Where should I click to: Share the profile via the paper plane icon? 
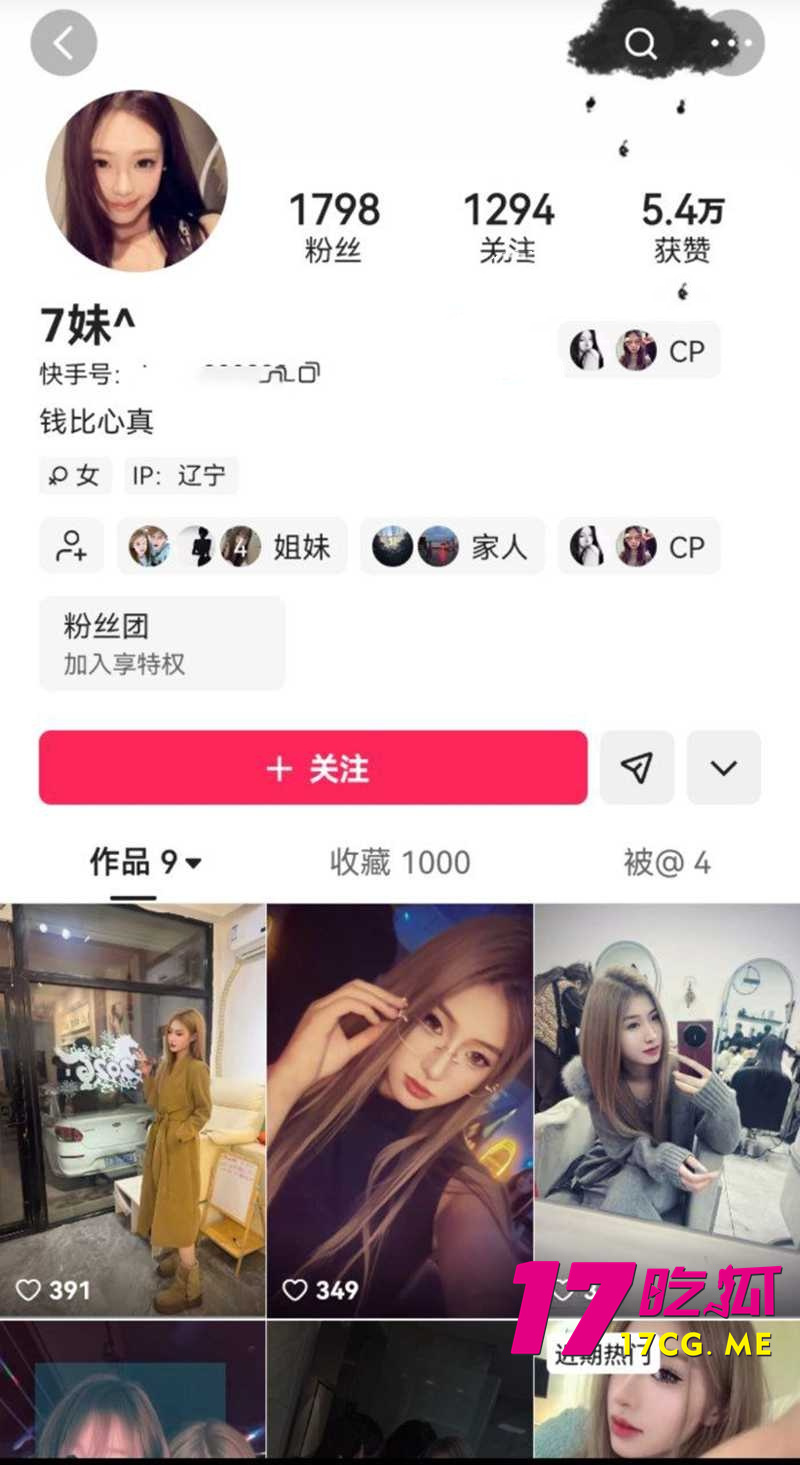pos(637,767)
